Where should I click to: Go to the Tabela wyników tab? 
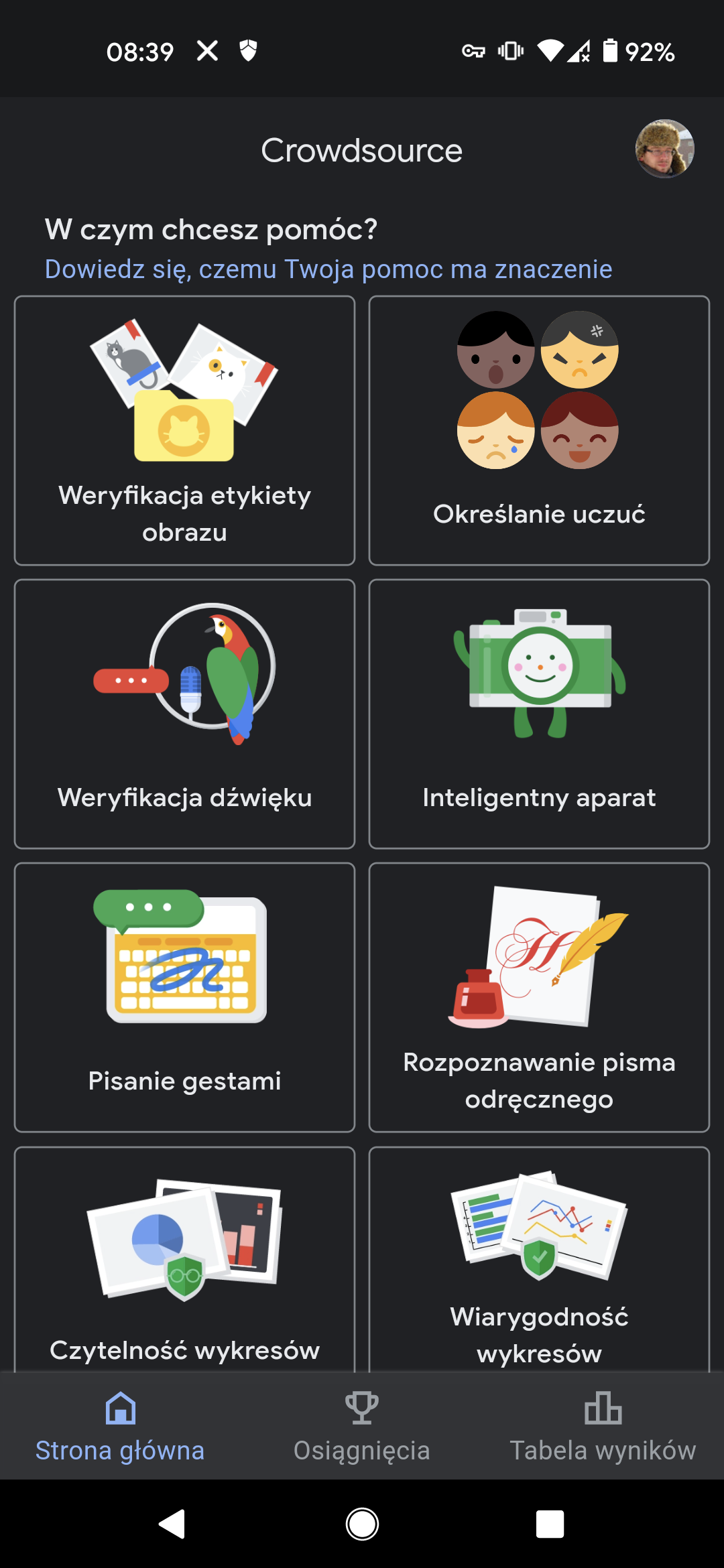(603, 1426)
